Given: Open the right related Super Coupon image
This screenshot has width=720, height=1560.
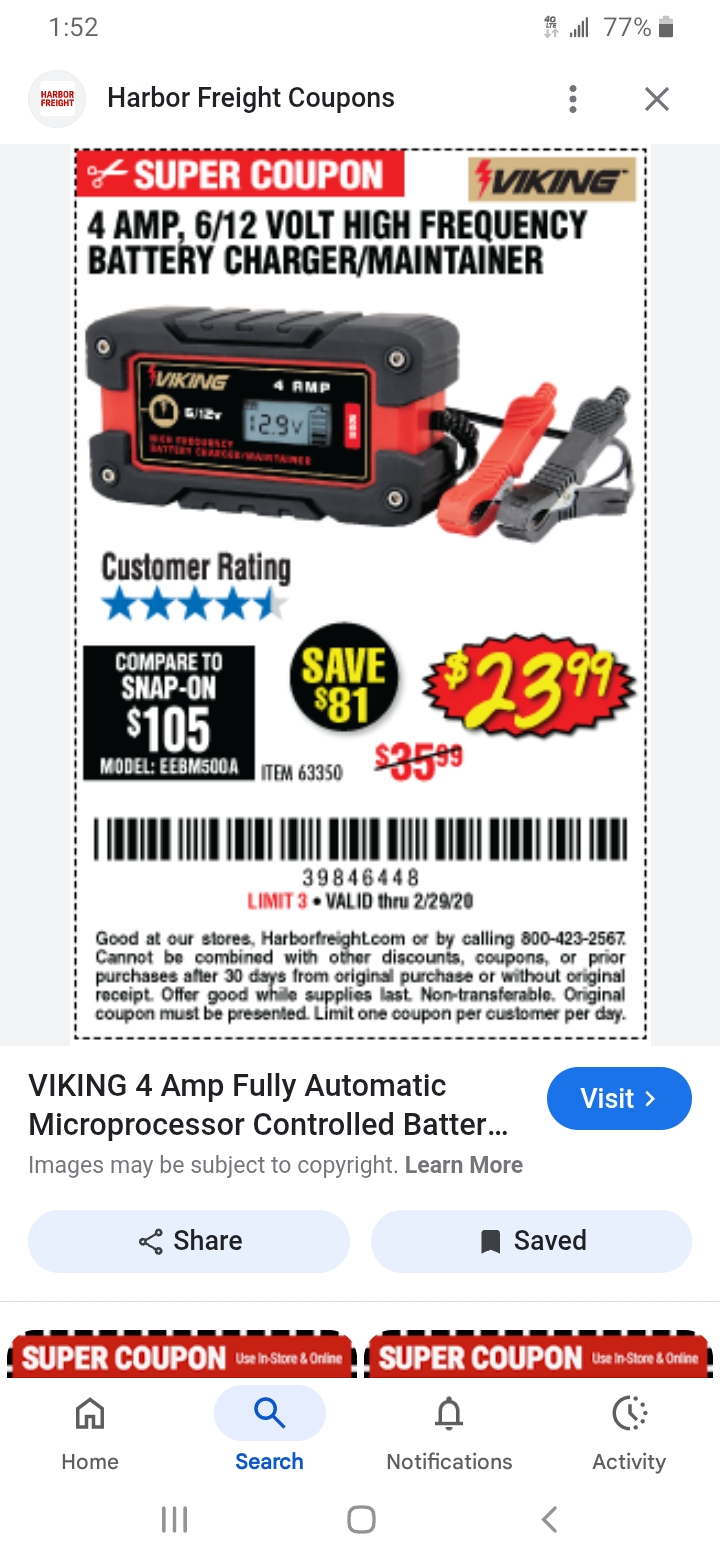Looking at the screenshot, I should point(539,1356).
